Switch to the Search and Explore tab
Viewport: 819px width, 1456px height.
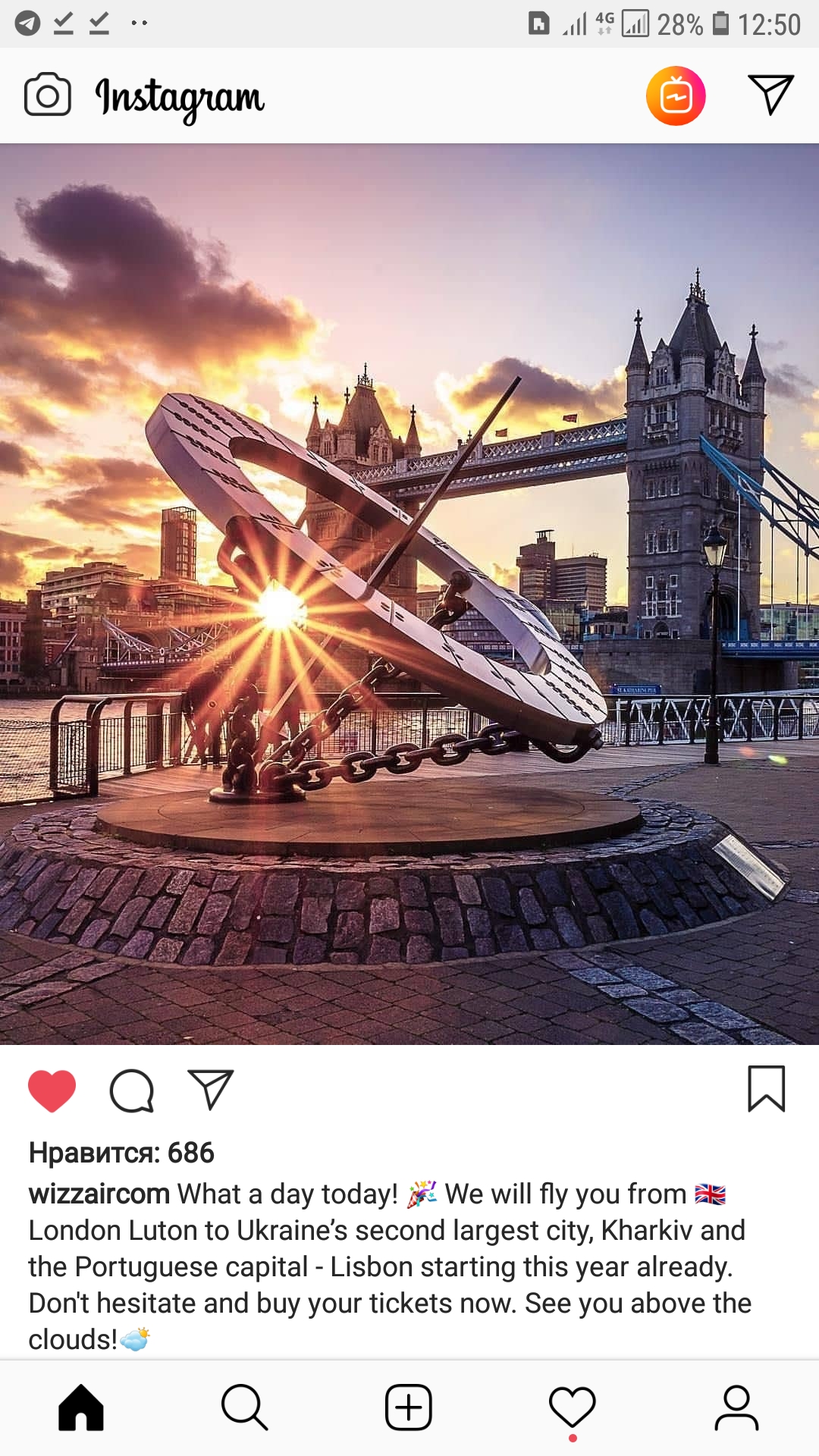[244, 1407]
